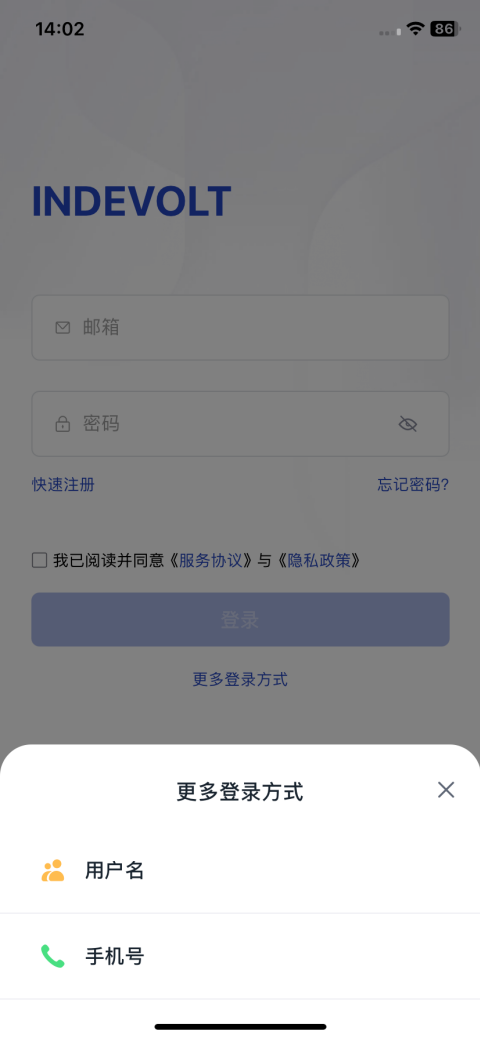
Task: Close the 更多登录方式 sheet
Action: point(446,789)
